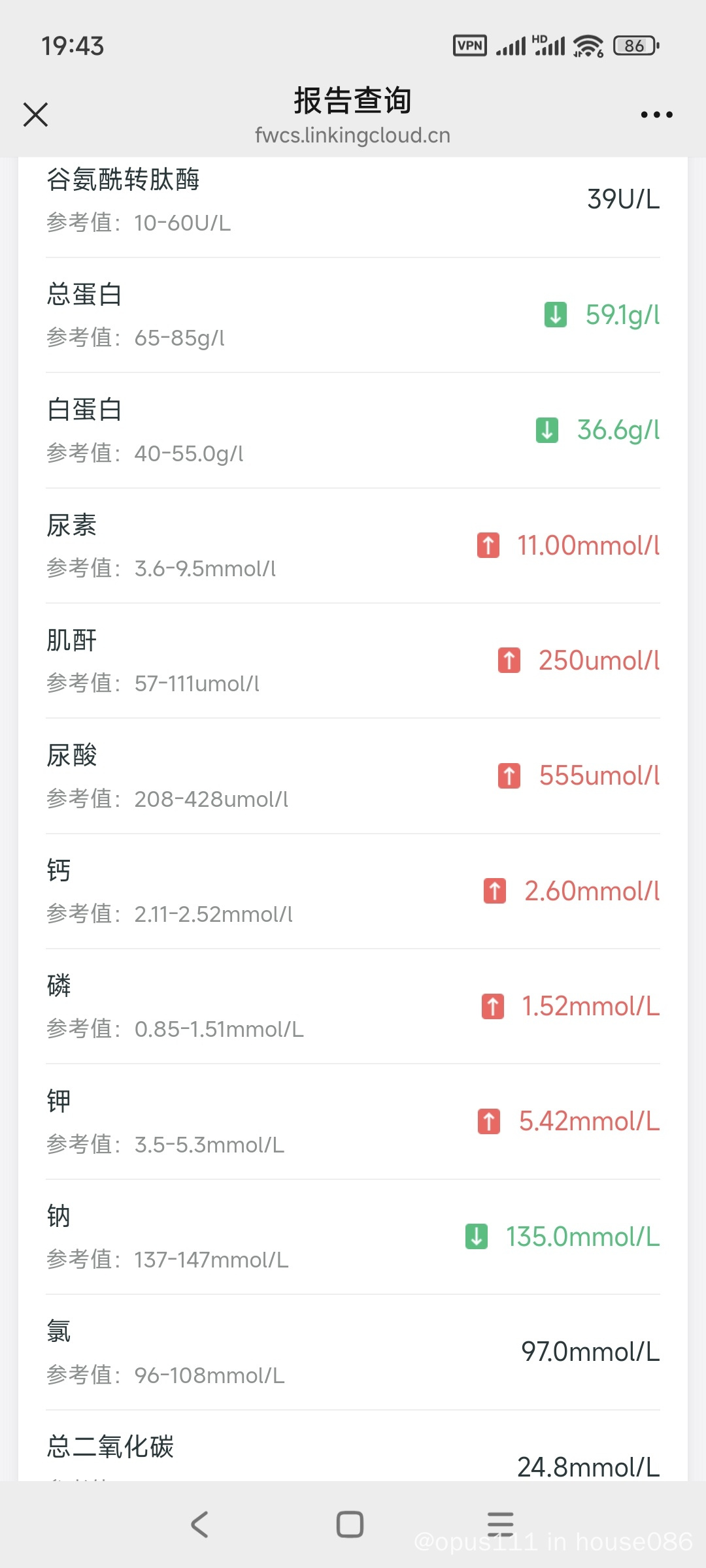Screen dimensions: 706x1568
Task: Go back using the system back button
Action: [199, 1524]
